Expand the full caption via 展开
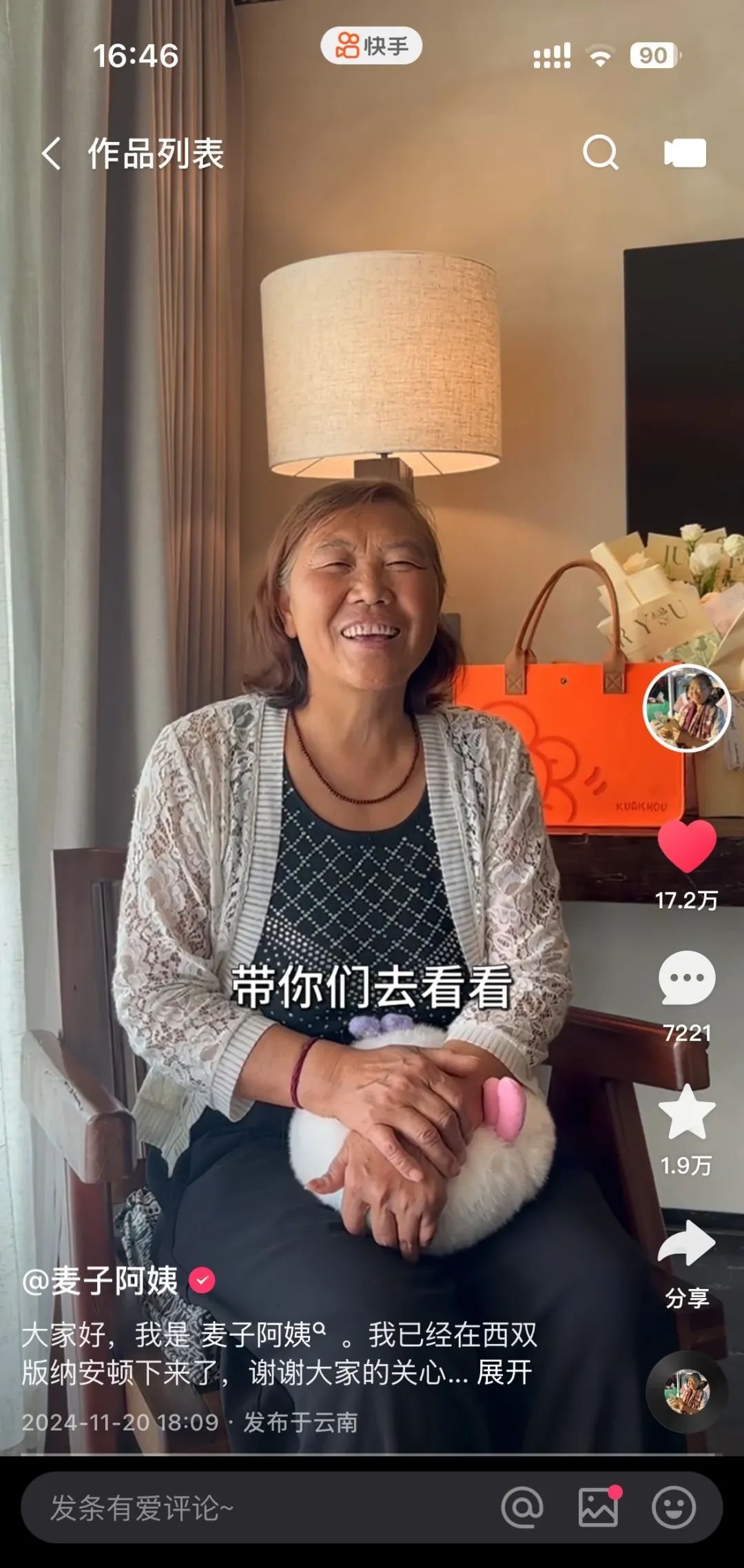Screen dimensions: 744x1568 504,1372
